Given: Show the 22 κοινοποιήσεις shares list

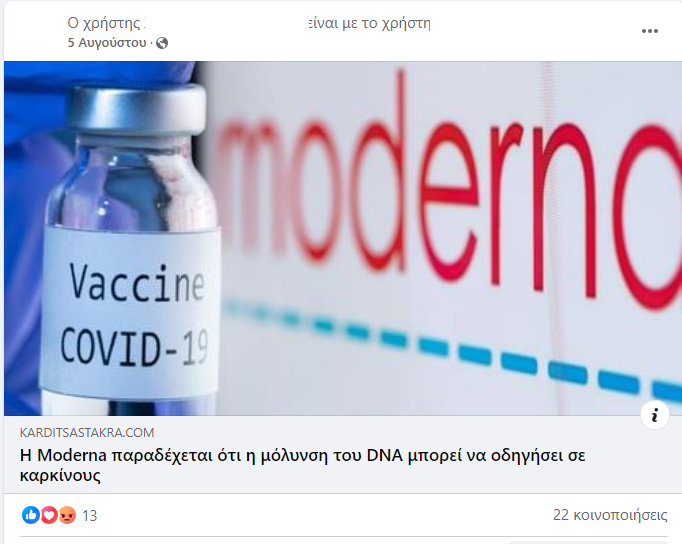Looking at the screenshot, I should 609,515.
